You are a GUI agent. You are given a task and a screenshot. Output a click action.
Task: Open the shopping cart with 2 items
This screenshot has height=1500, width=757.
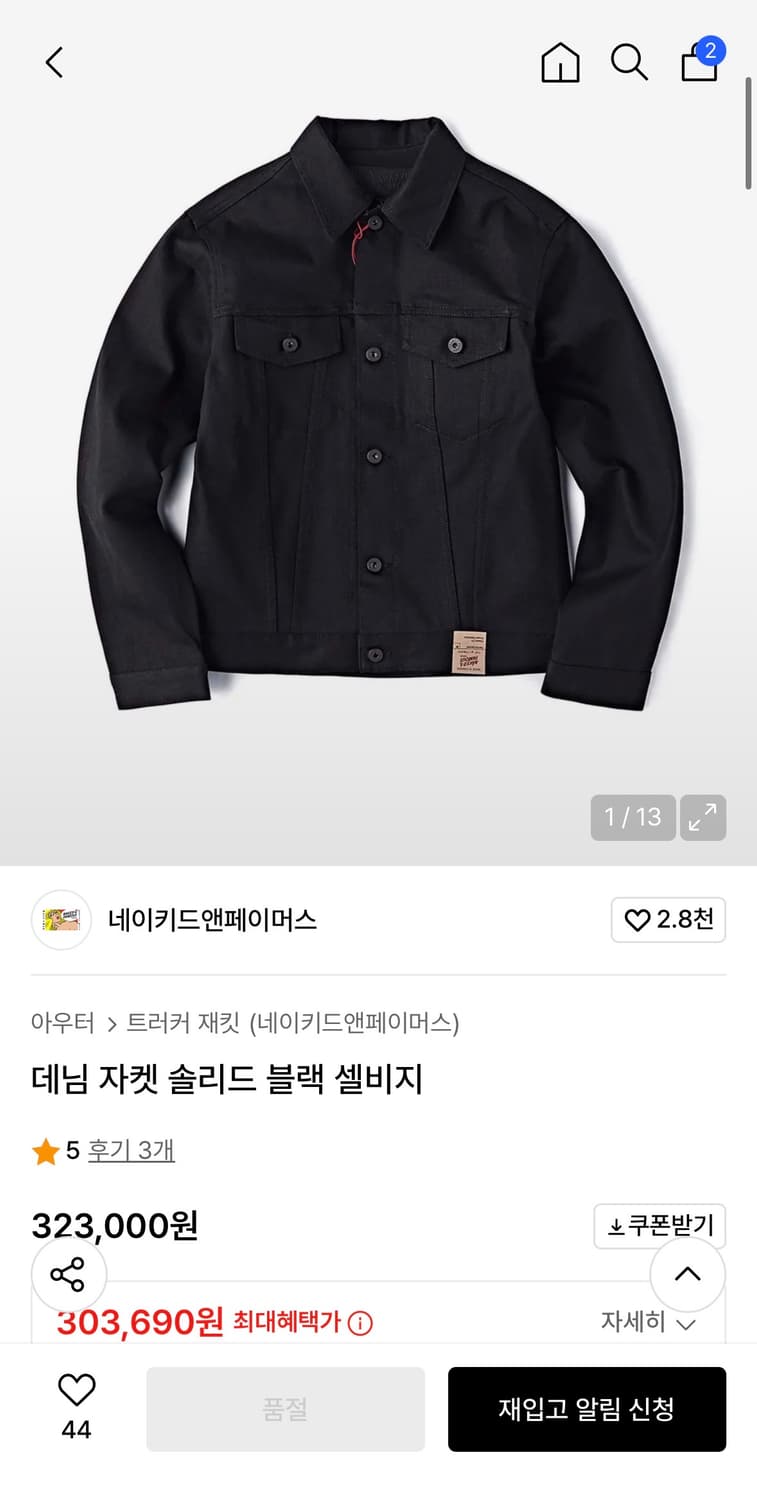pos(697,65)
